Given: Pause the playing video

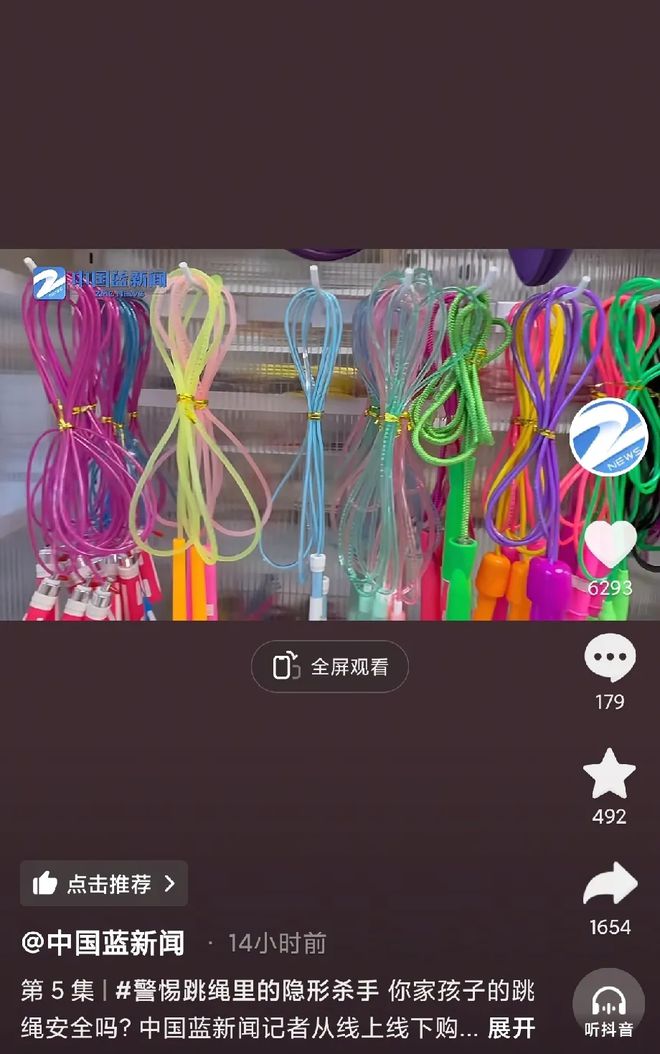Looking at the screenshot, I should tap(300, 435).
